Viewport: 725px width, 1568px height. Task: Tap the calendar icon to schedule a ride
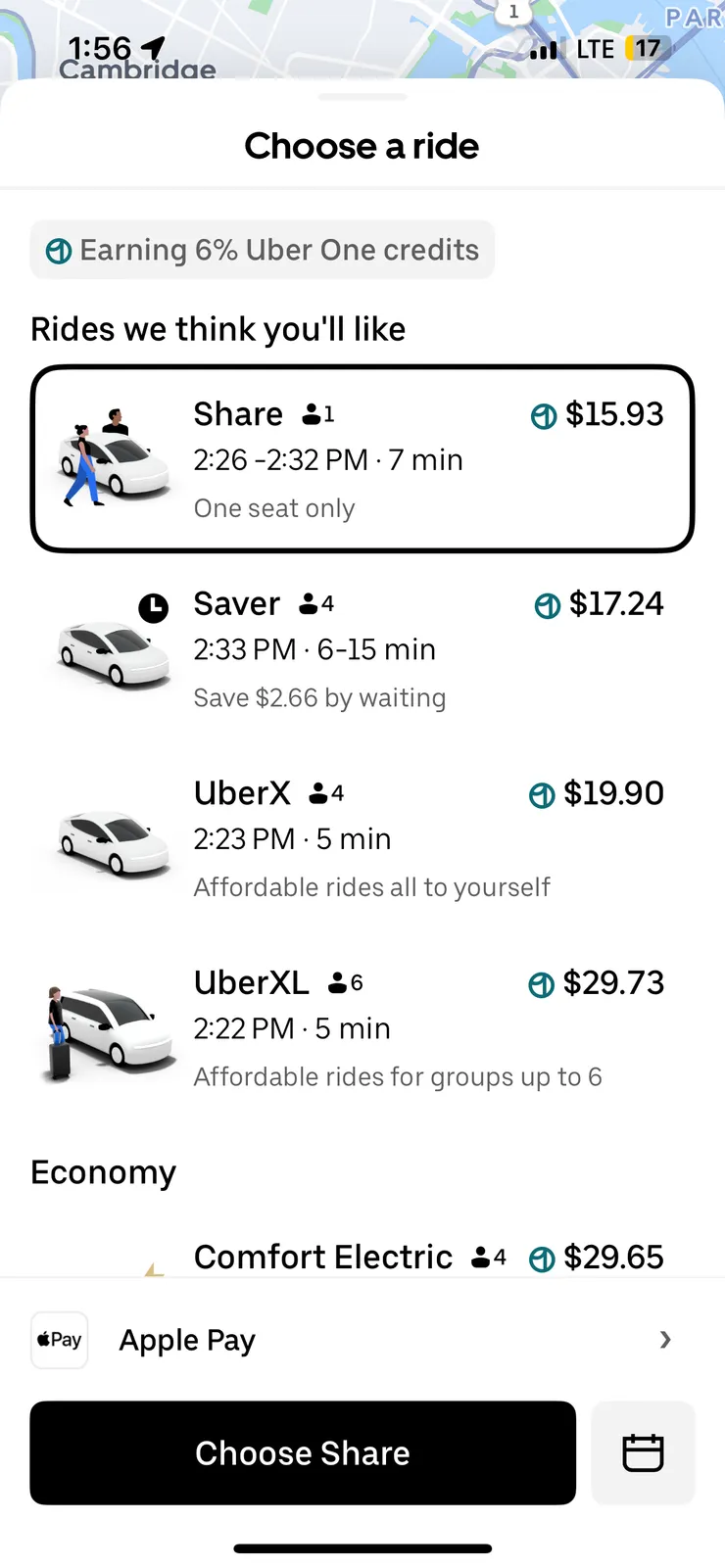point(643,1452)
